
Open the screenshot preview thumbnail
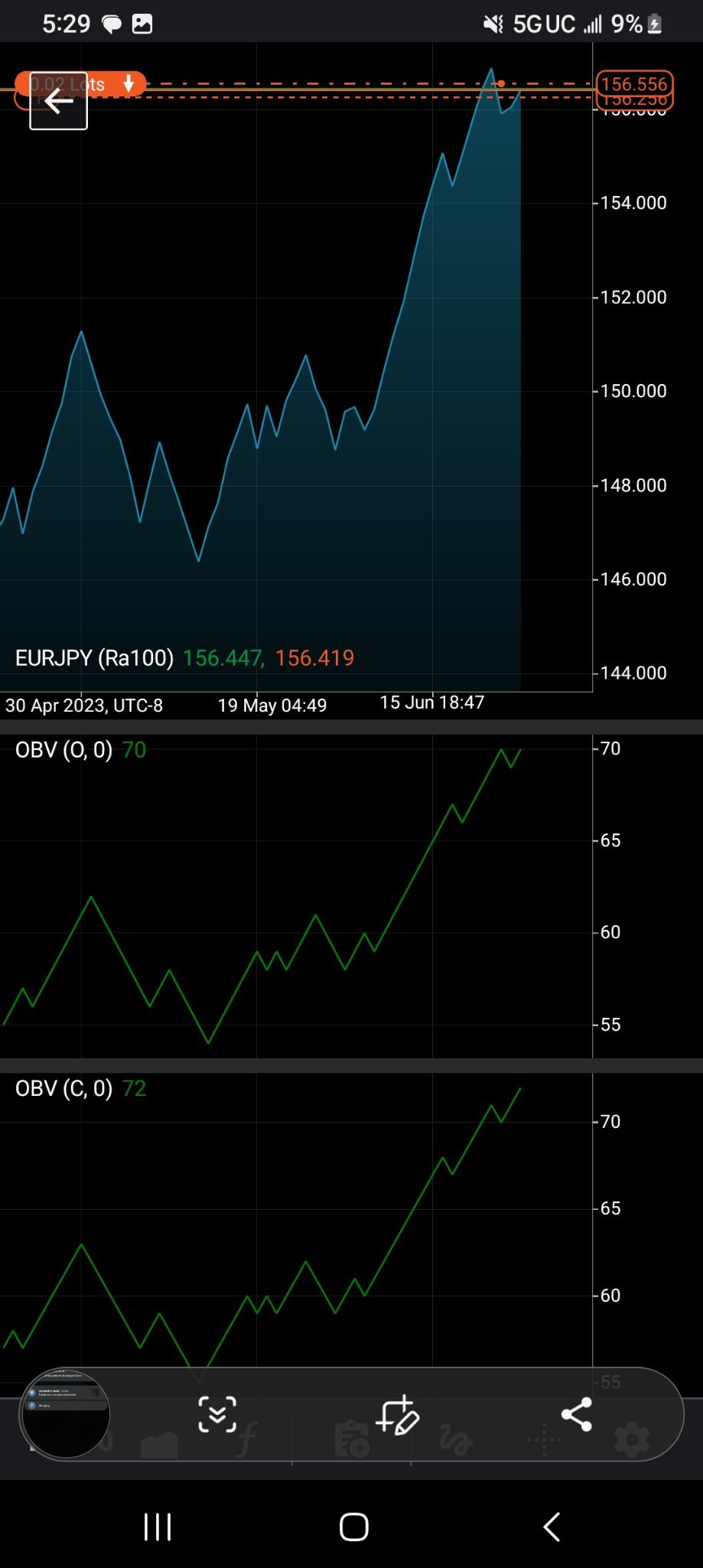(x=66, y=1414)
